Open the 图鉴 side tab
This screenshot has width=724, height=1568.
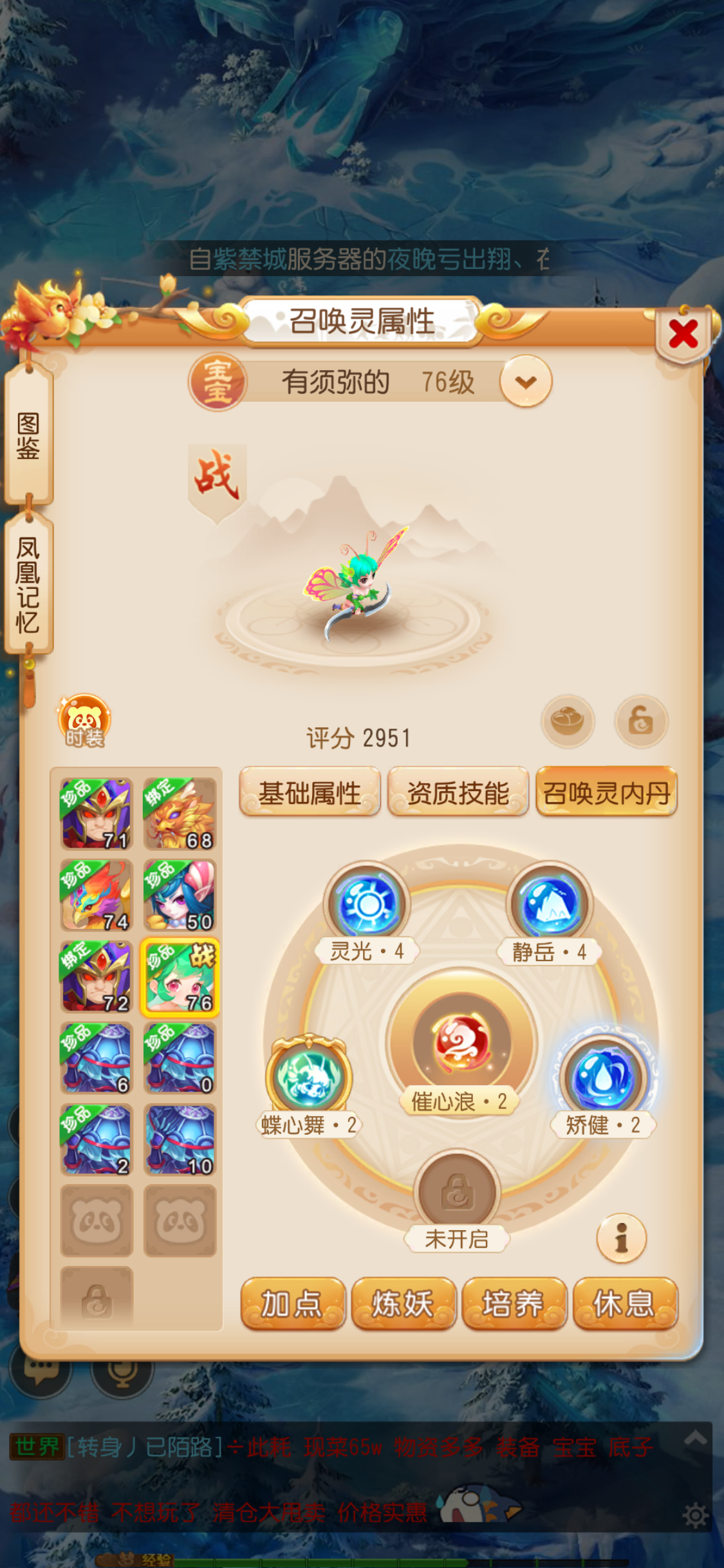(x=28, y=436)
